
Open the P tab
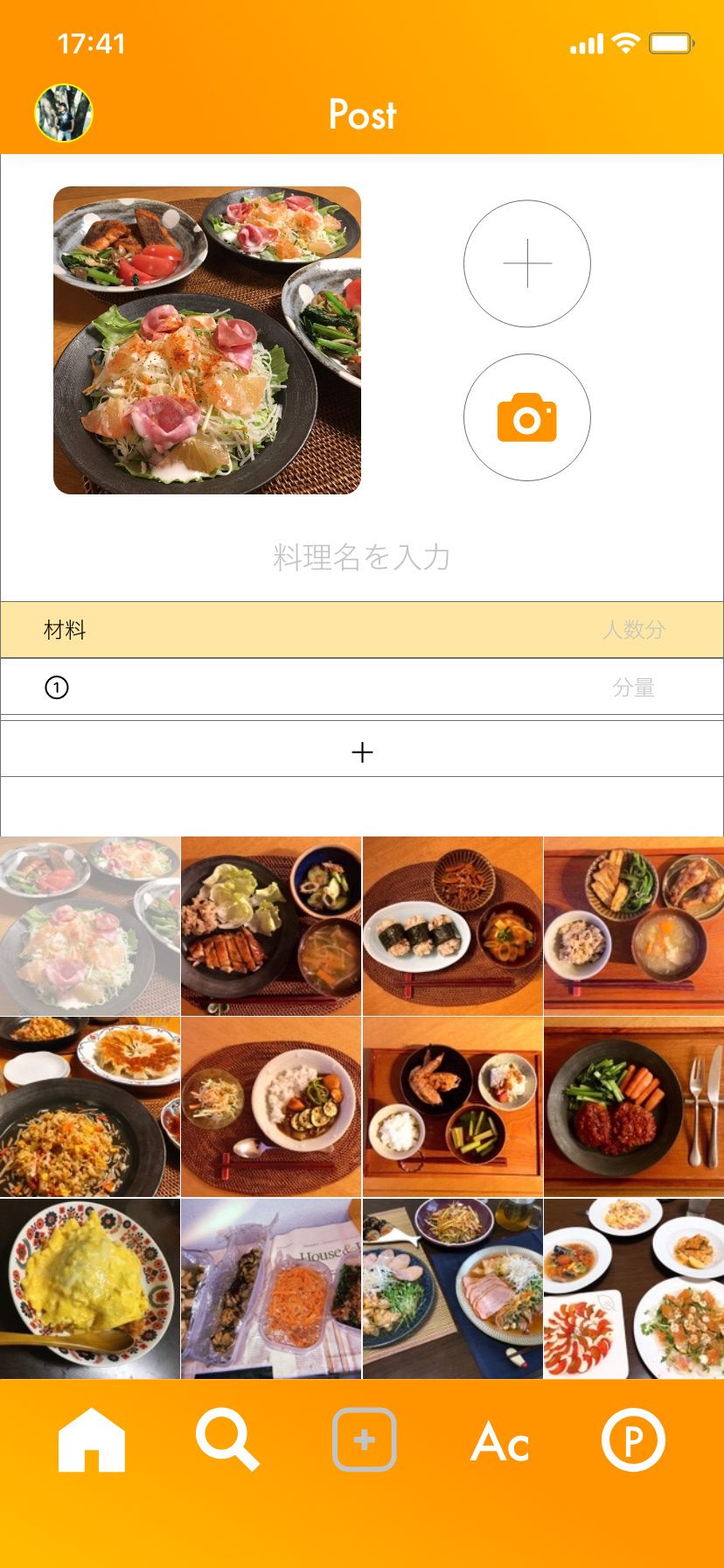pyautogui.click(x=633, y=1440)
